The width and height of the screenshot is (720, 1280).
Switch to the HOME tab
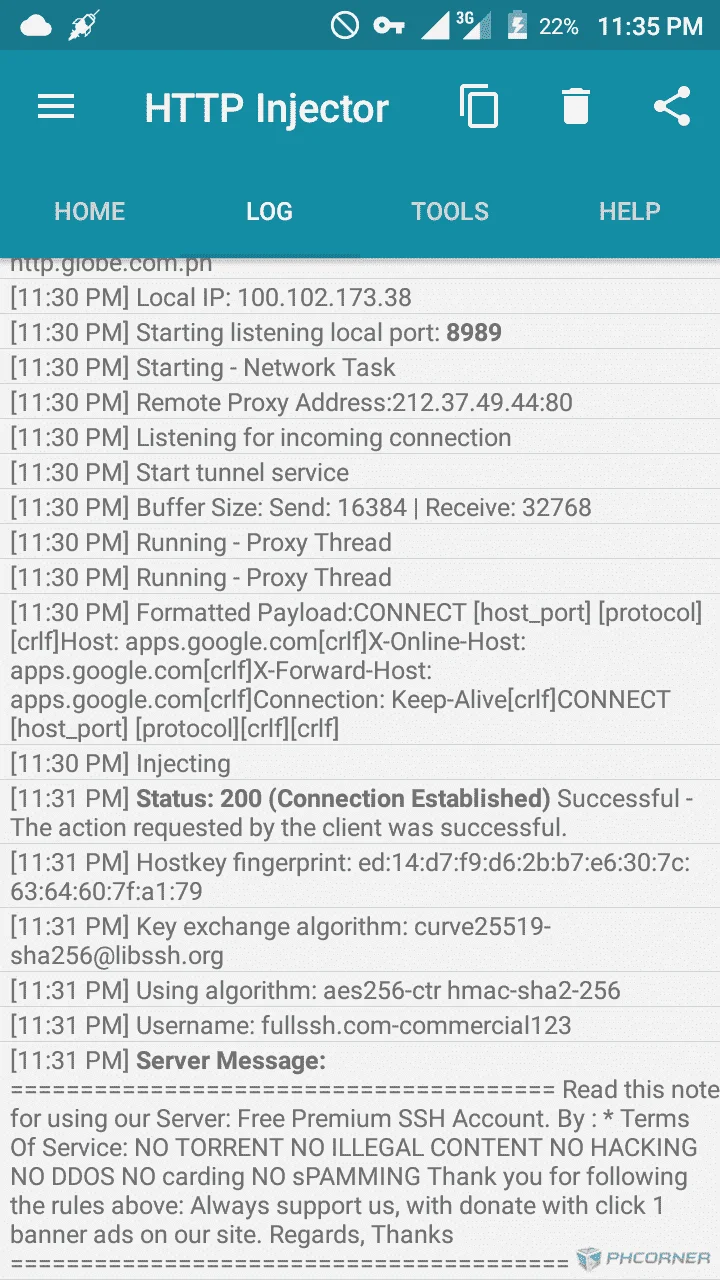click(x=90, y=211)
